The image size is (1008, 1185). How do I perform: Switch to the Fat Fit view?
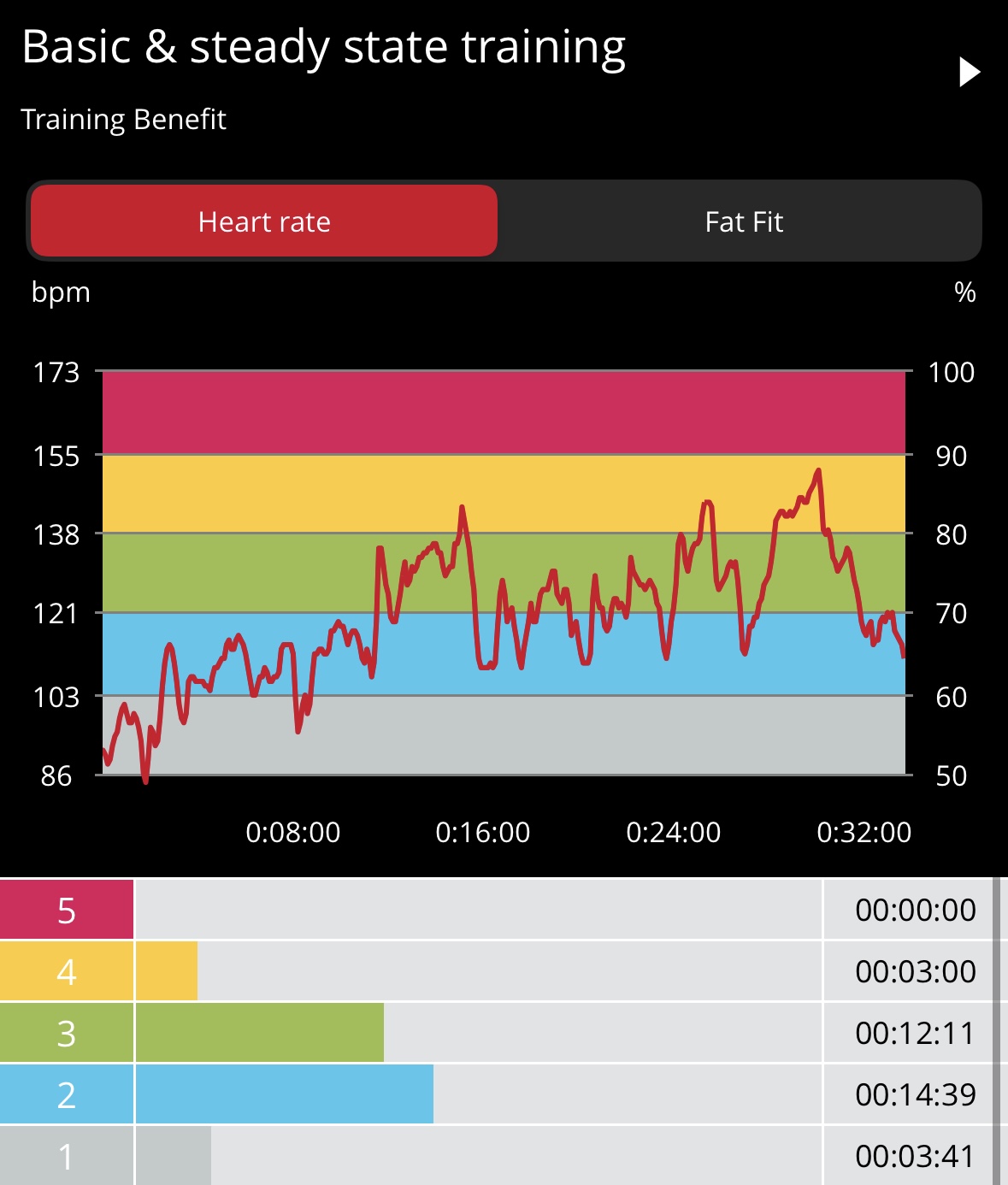click(743, 221)
